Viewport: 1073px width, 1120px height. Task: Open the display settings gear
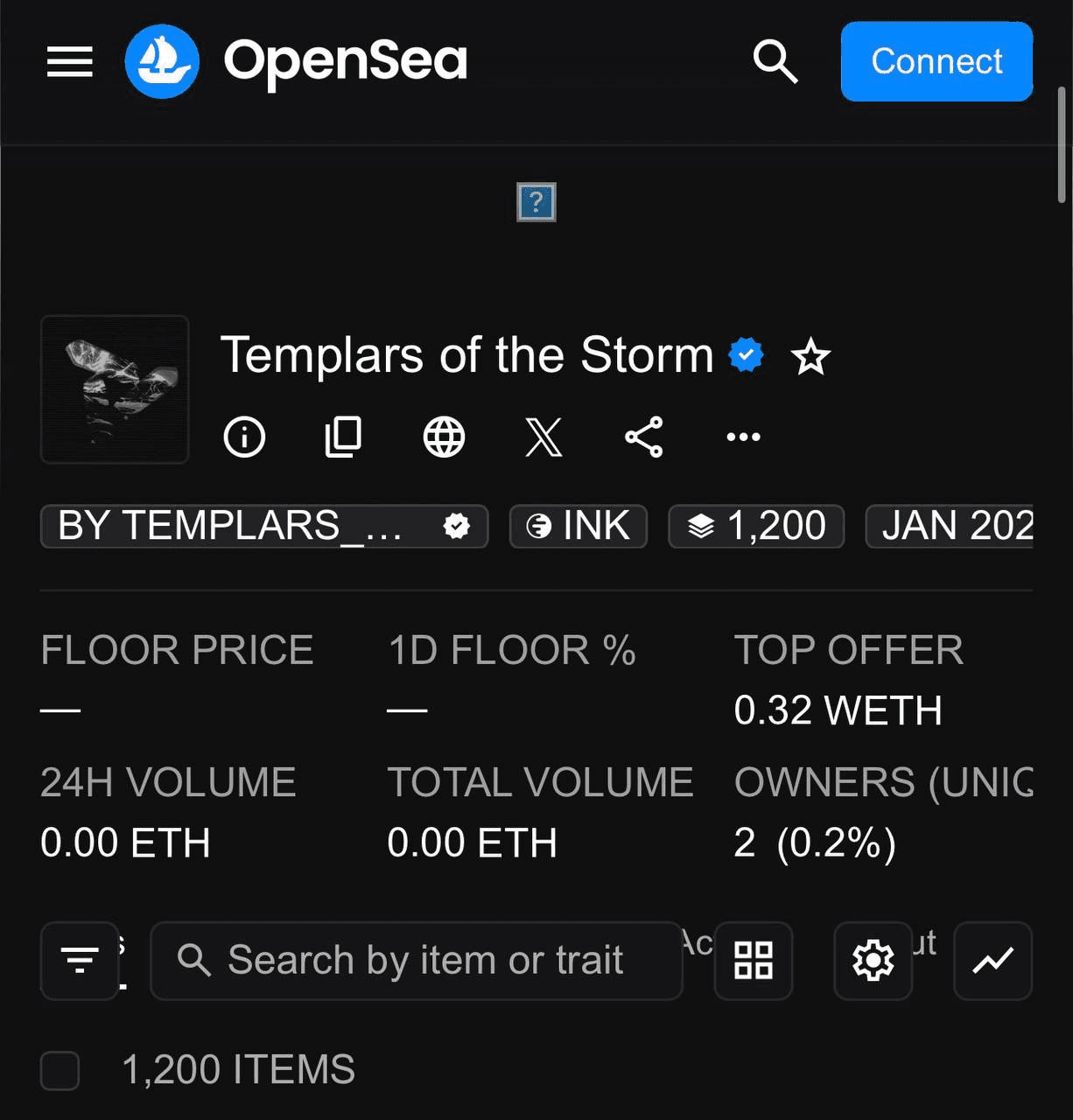[x=873, y=960]
